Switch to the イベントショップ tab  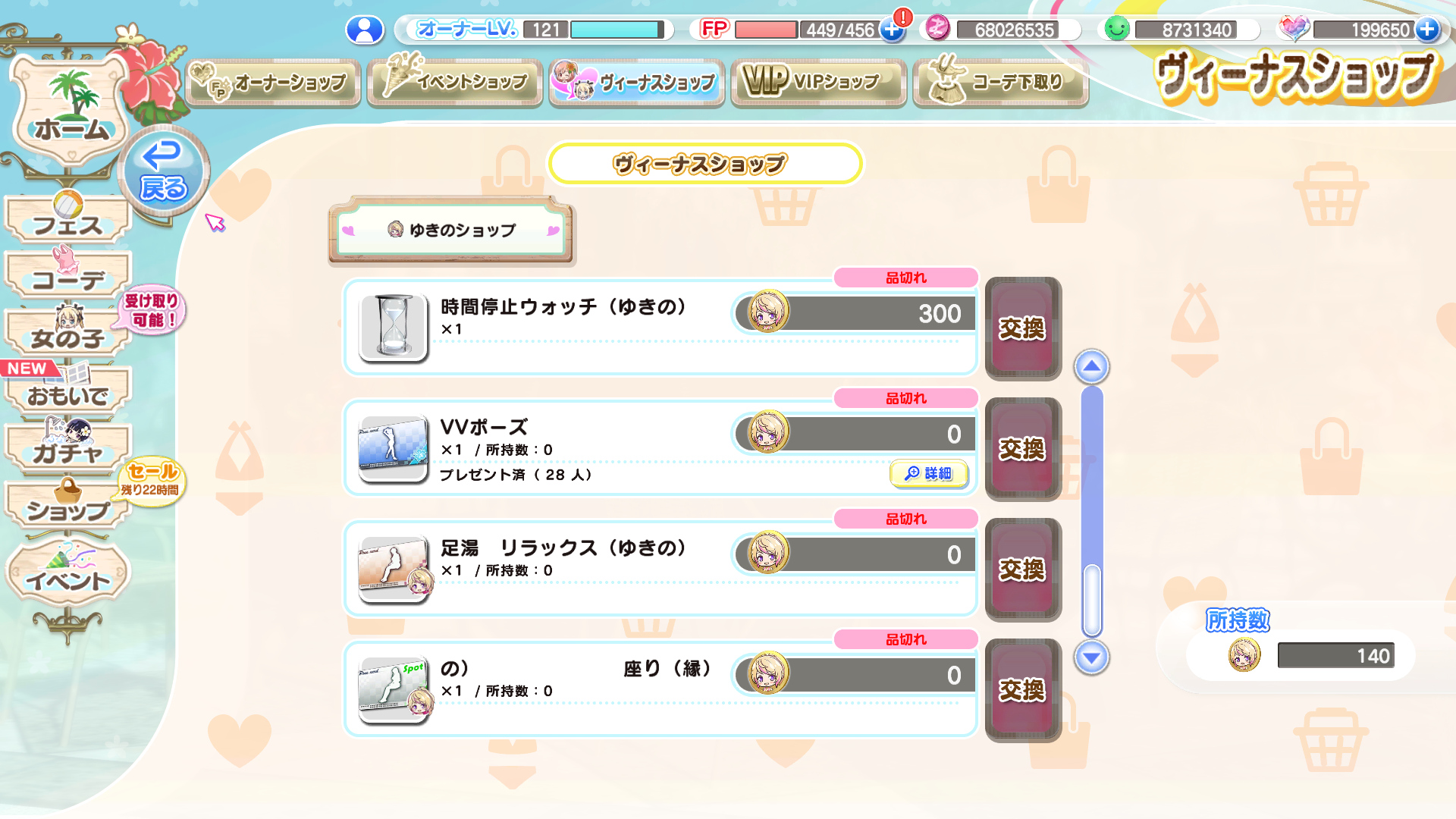pyautogui.click(x=455, y=83)
